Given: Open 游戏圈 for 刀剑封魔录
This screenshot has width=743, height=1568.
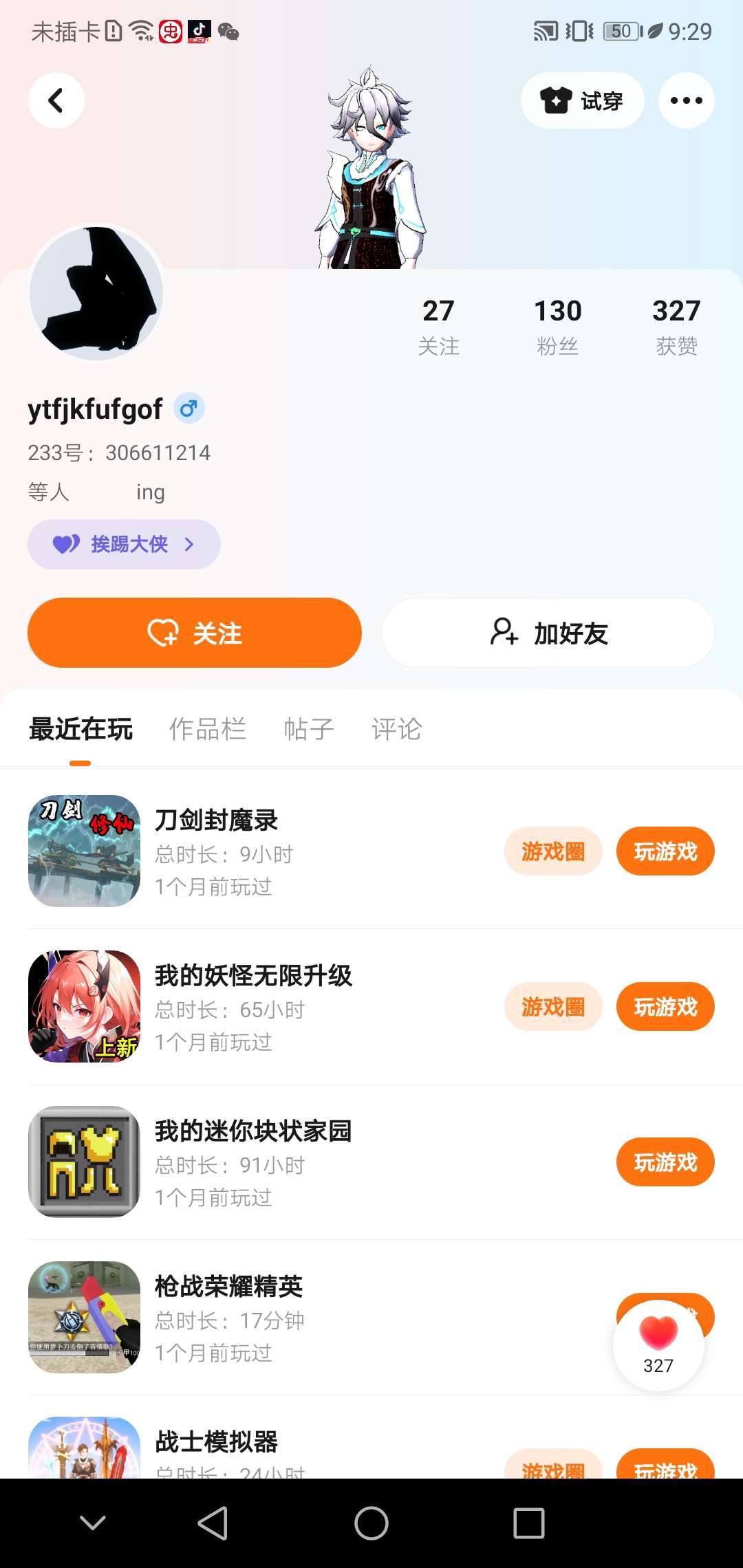Looking at the screenshot, I should click(553, 851).
